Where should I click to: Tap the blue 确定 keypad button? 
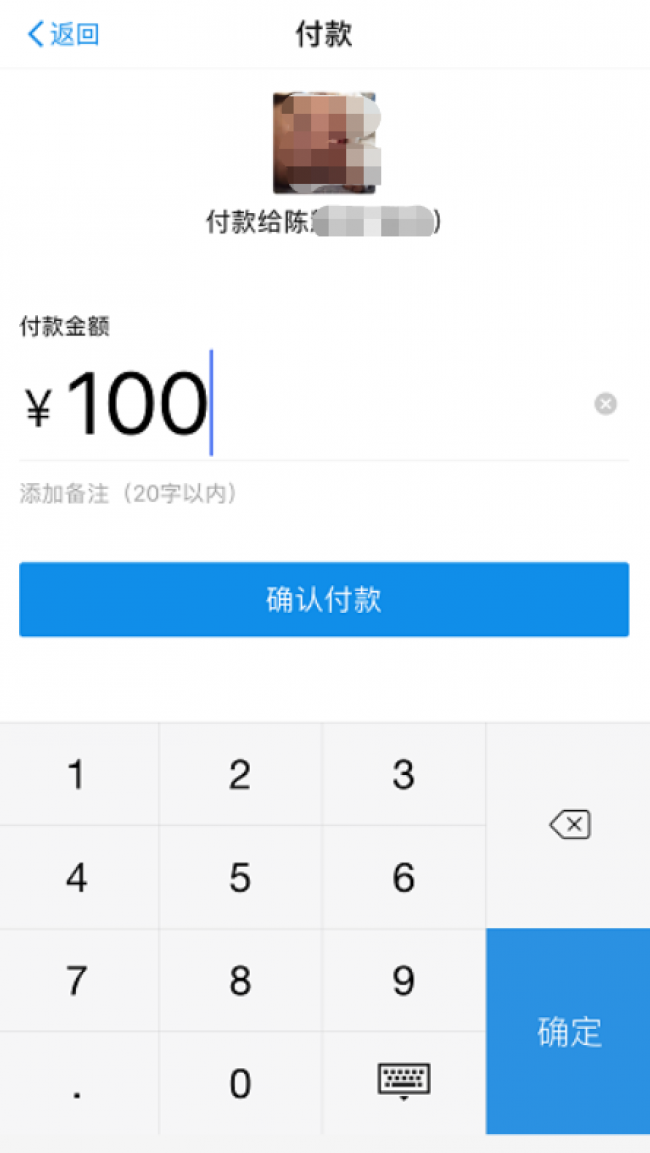click(x=568, y=1031)
